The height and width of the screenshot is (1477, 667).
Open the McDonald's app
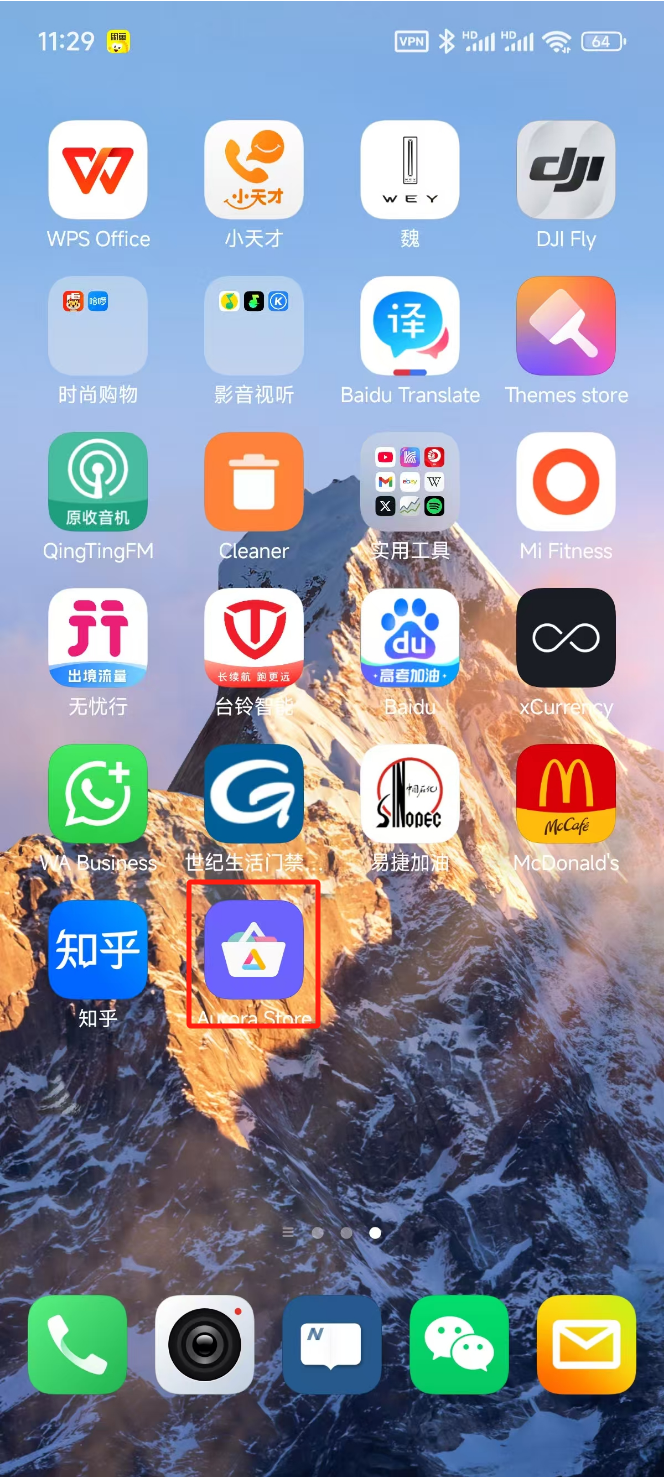pyautogui.click(x=566, y=794)
